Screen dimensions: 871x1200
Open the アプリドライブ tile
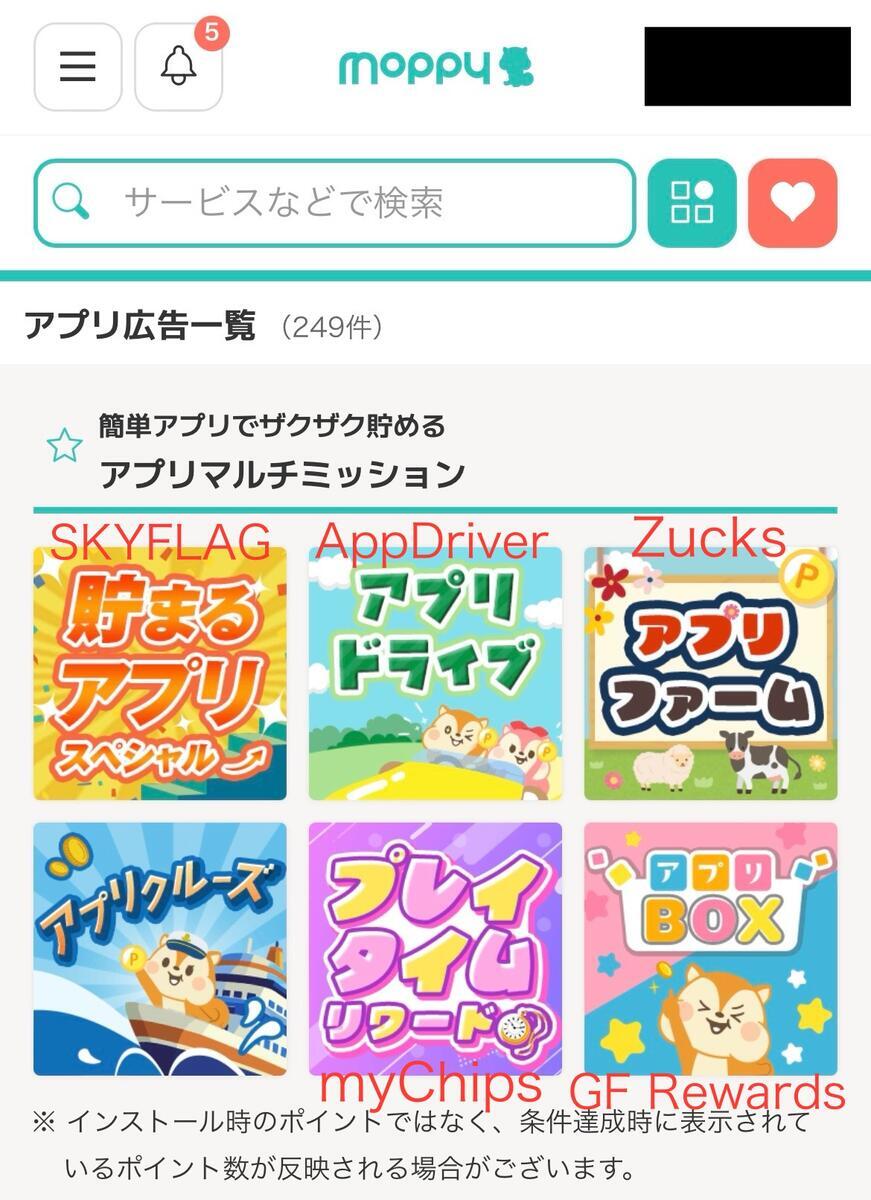[x=435, y=673]
